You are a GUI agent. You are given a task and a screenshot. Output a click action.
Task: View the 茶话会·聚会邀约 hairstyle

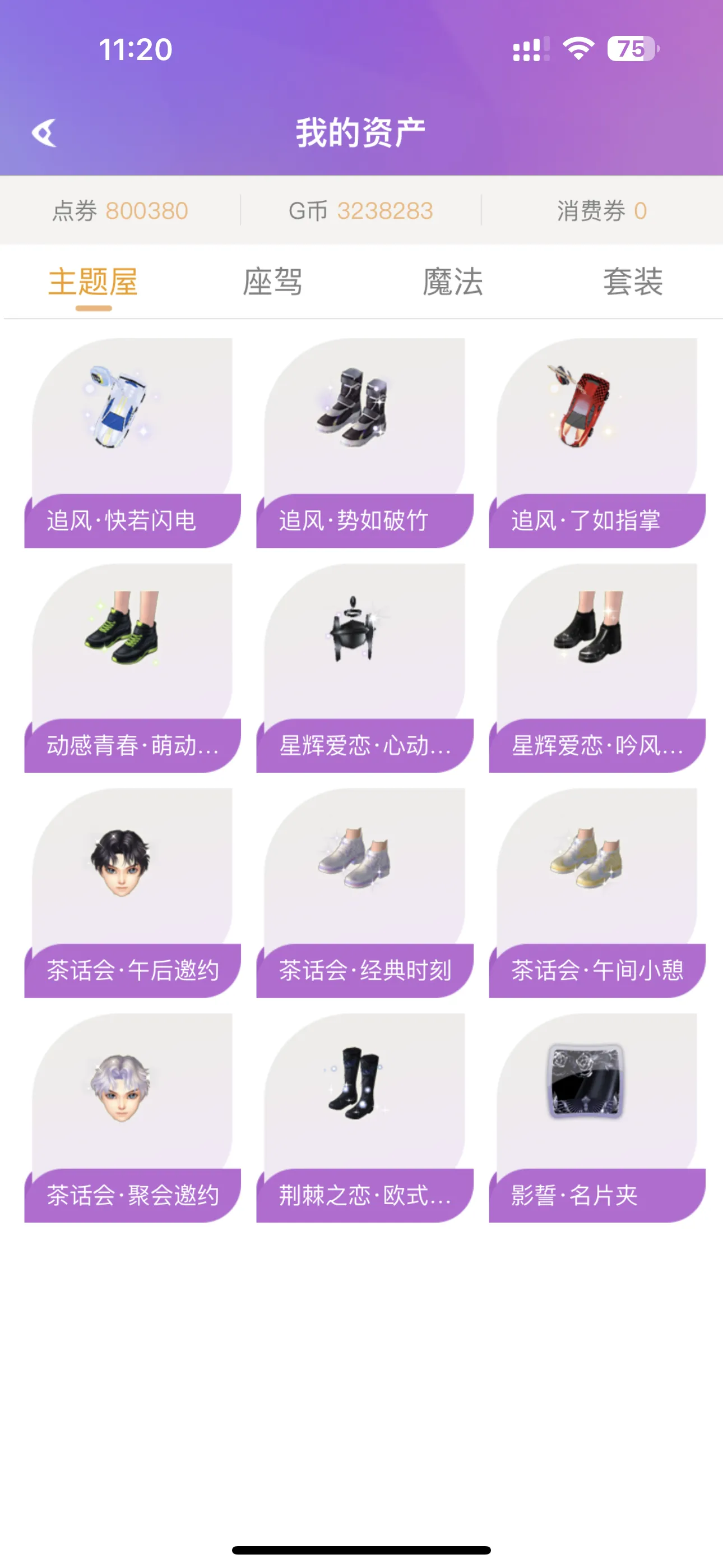tap(132, 1118)
